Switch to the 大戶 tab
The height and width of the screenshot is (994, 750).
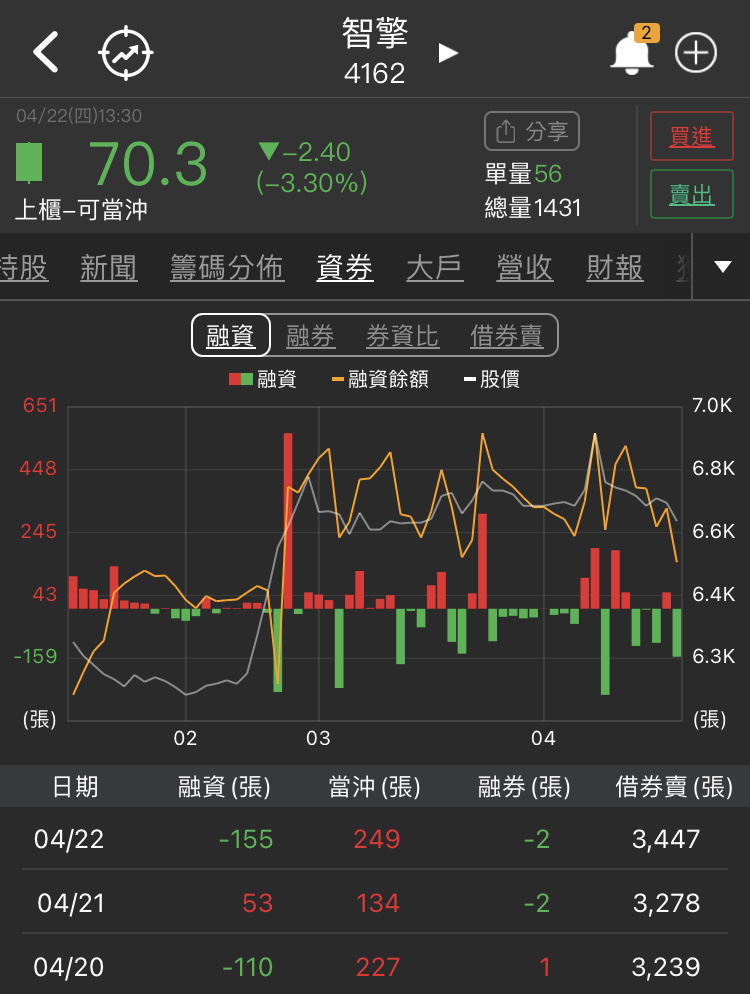point(435,267)
